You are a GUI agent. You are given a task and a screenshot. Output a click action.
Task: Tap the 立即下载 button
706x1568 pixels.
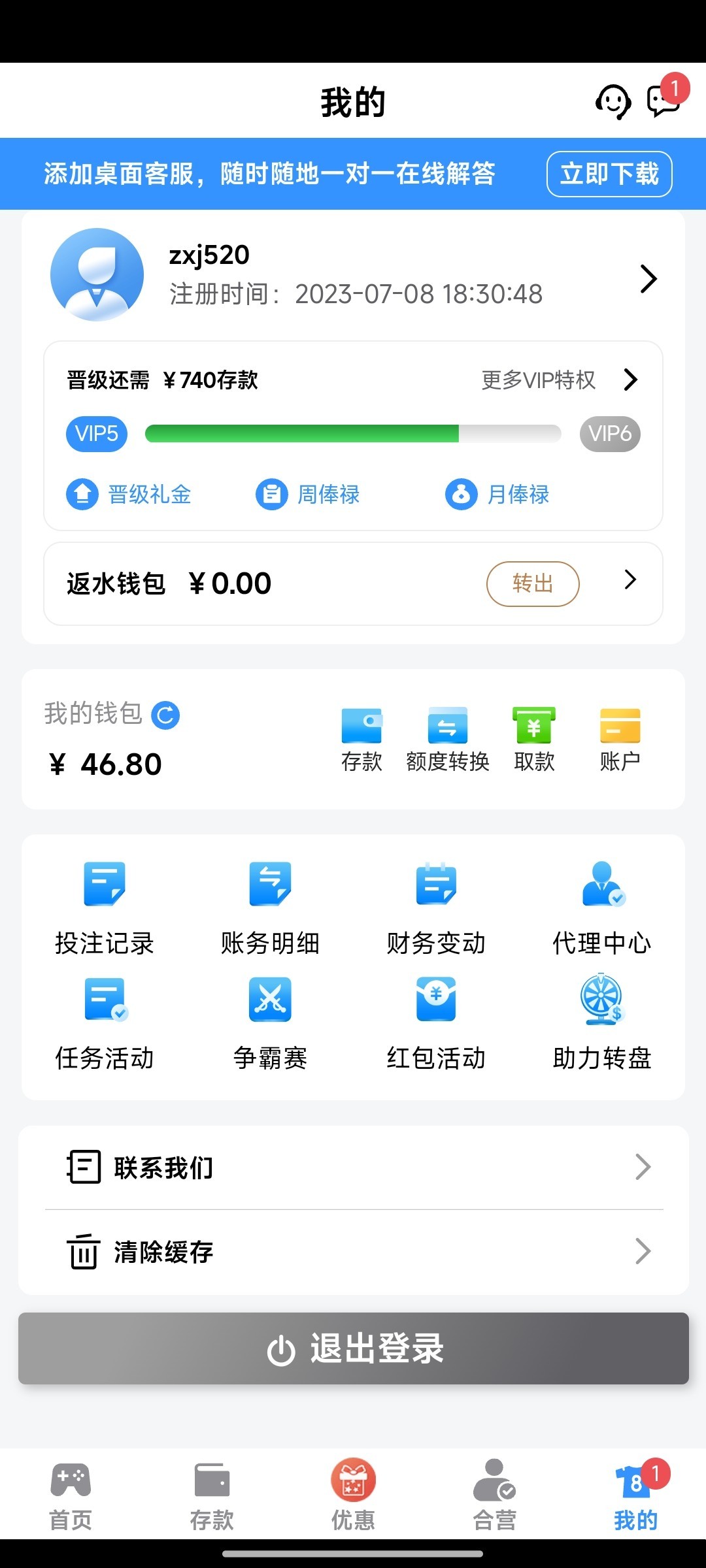[x=609, y=174]
